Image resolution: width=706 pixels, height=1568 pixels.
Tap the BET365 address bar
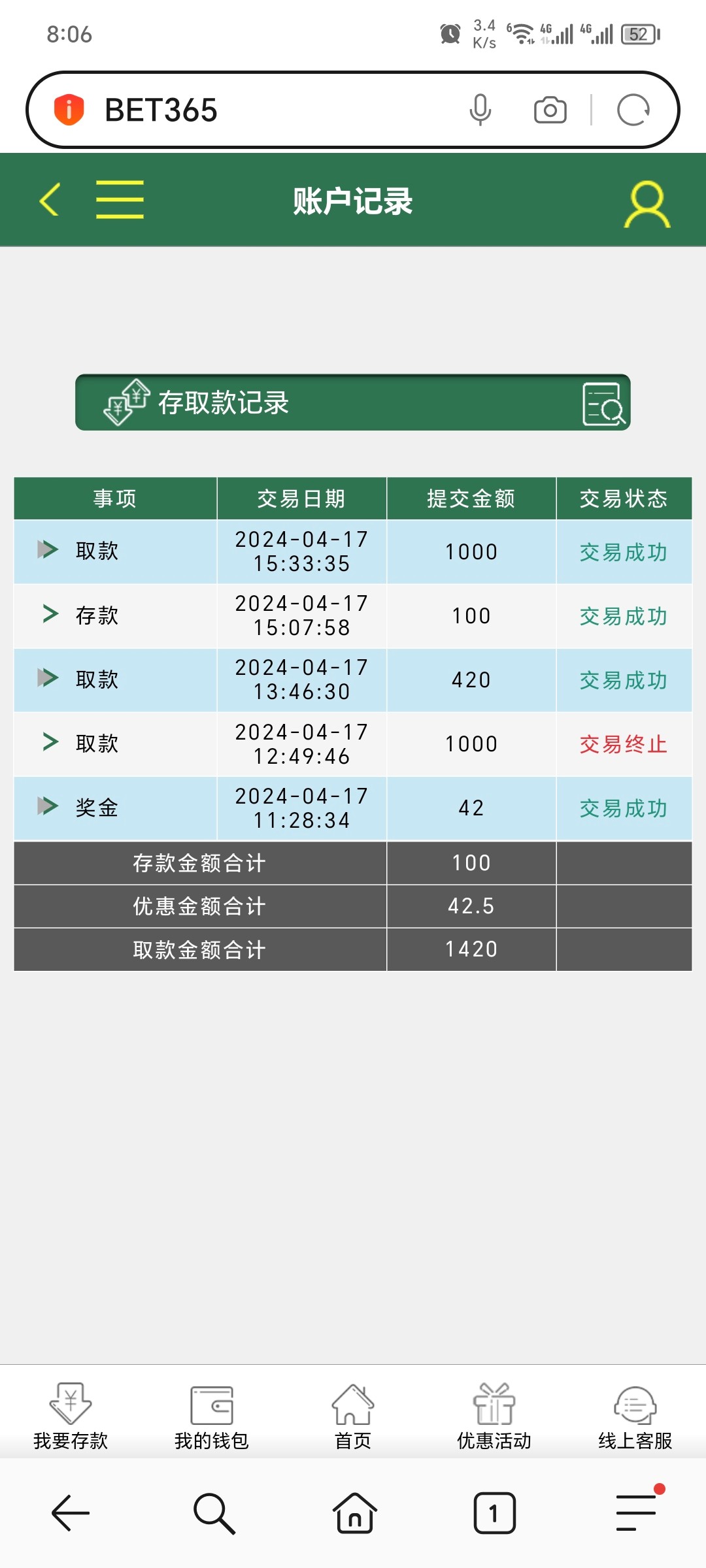(x=261, y=110)
